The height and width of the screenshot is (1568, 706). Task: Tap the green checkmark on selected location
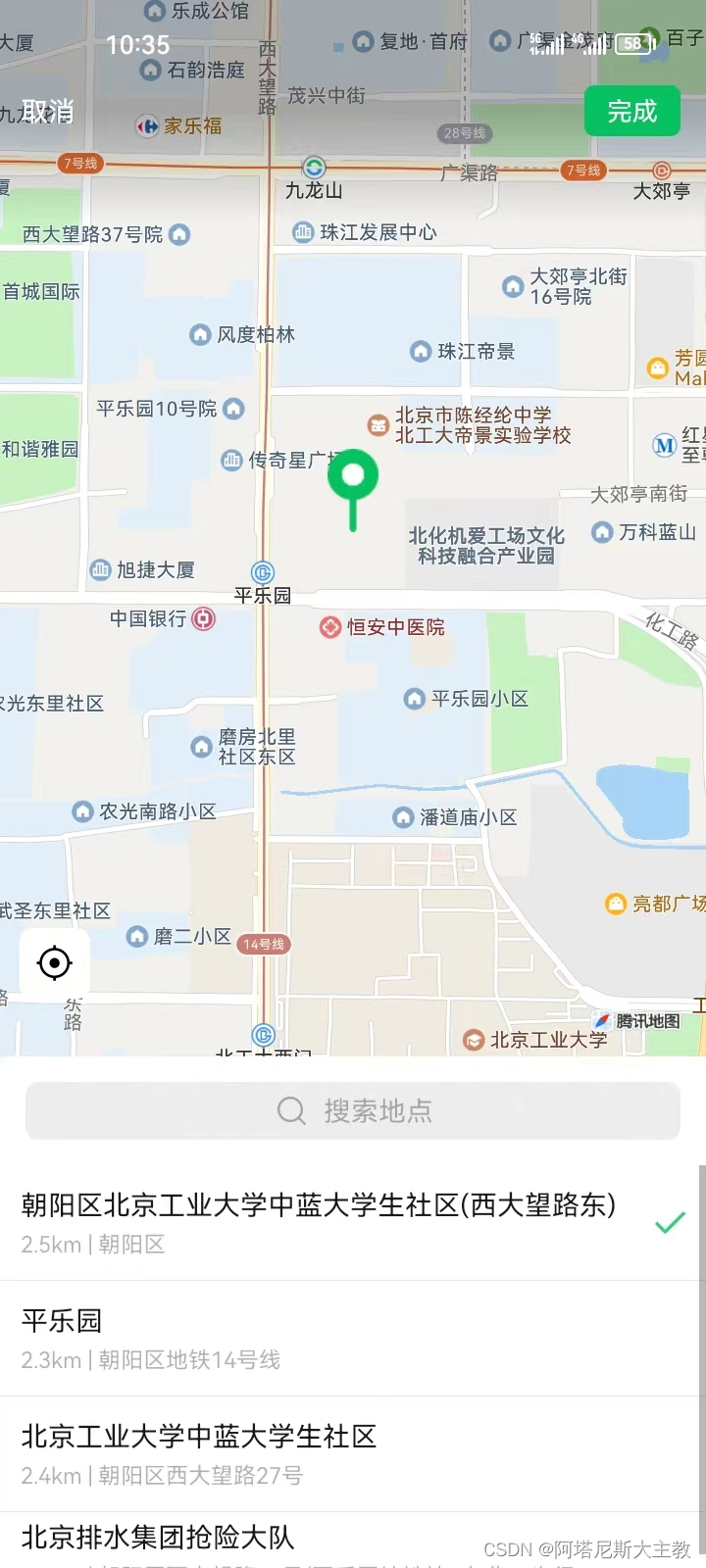tap(671, 1222)
